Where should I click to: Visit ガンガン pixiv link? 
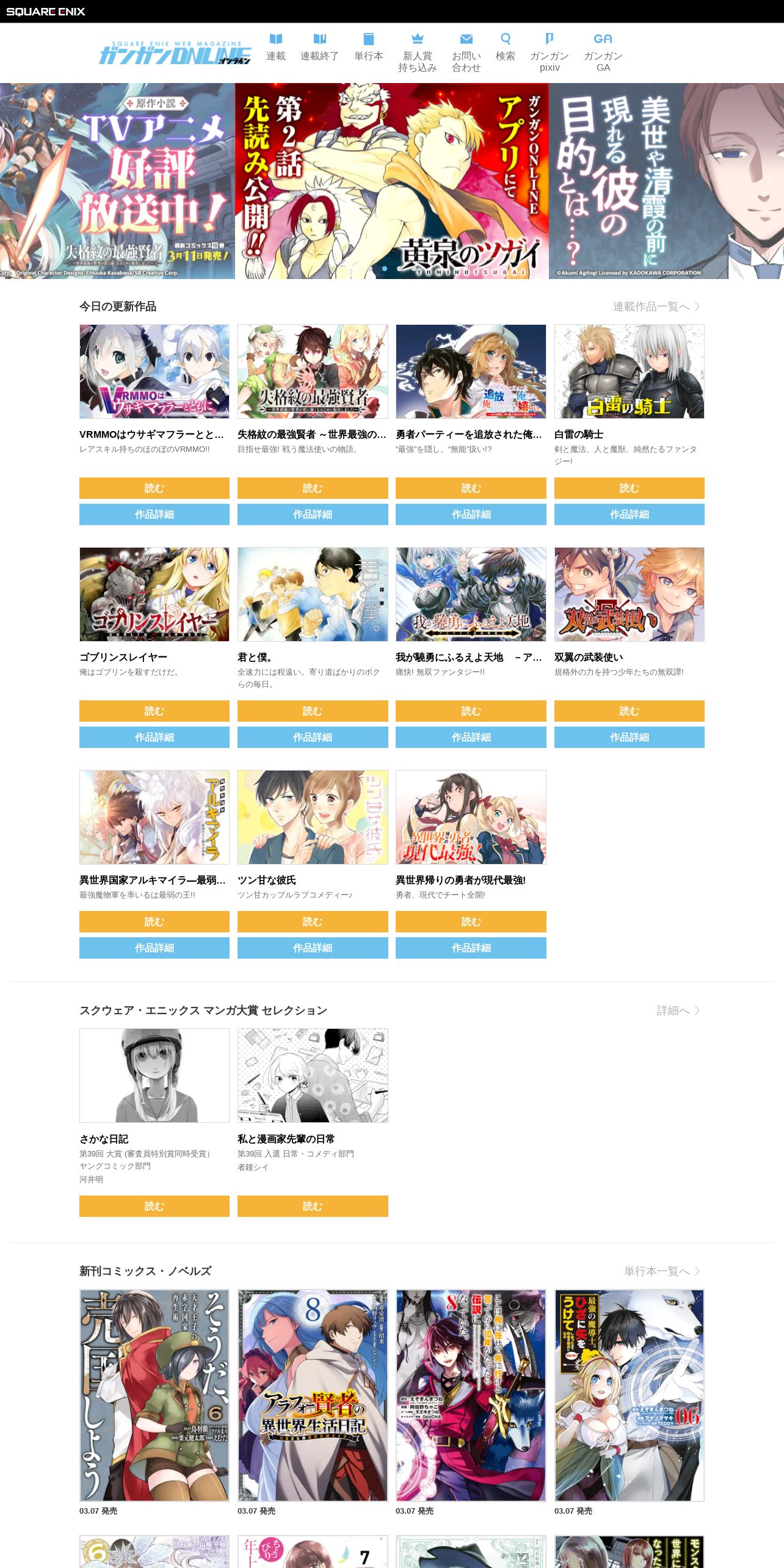[x=550, y=53]
